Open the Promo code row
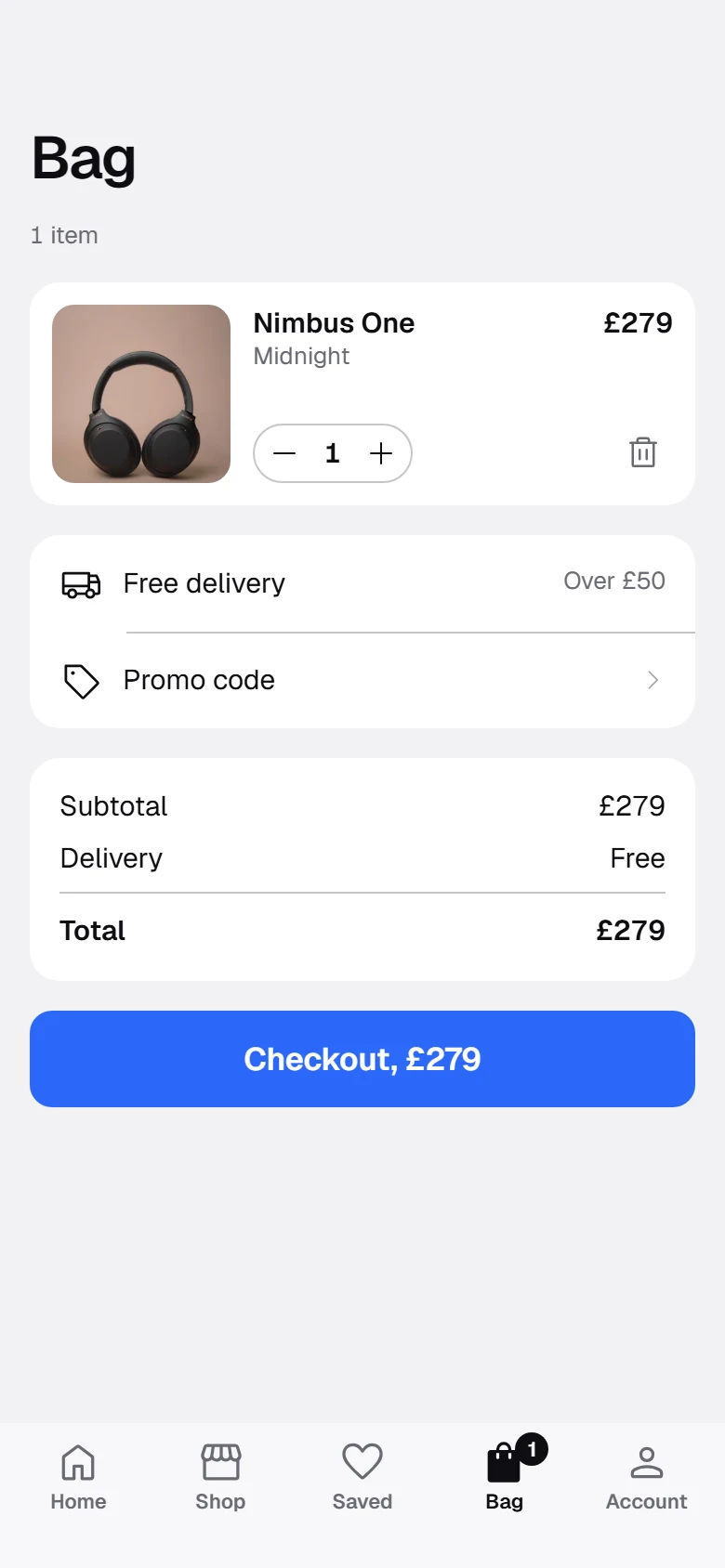725x1568 pixels. (x=362, y=680)
